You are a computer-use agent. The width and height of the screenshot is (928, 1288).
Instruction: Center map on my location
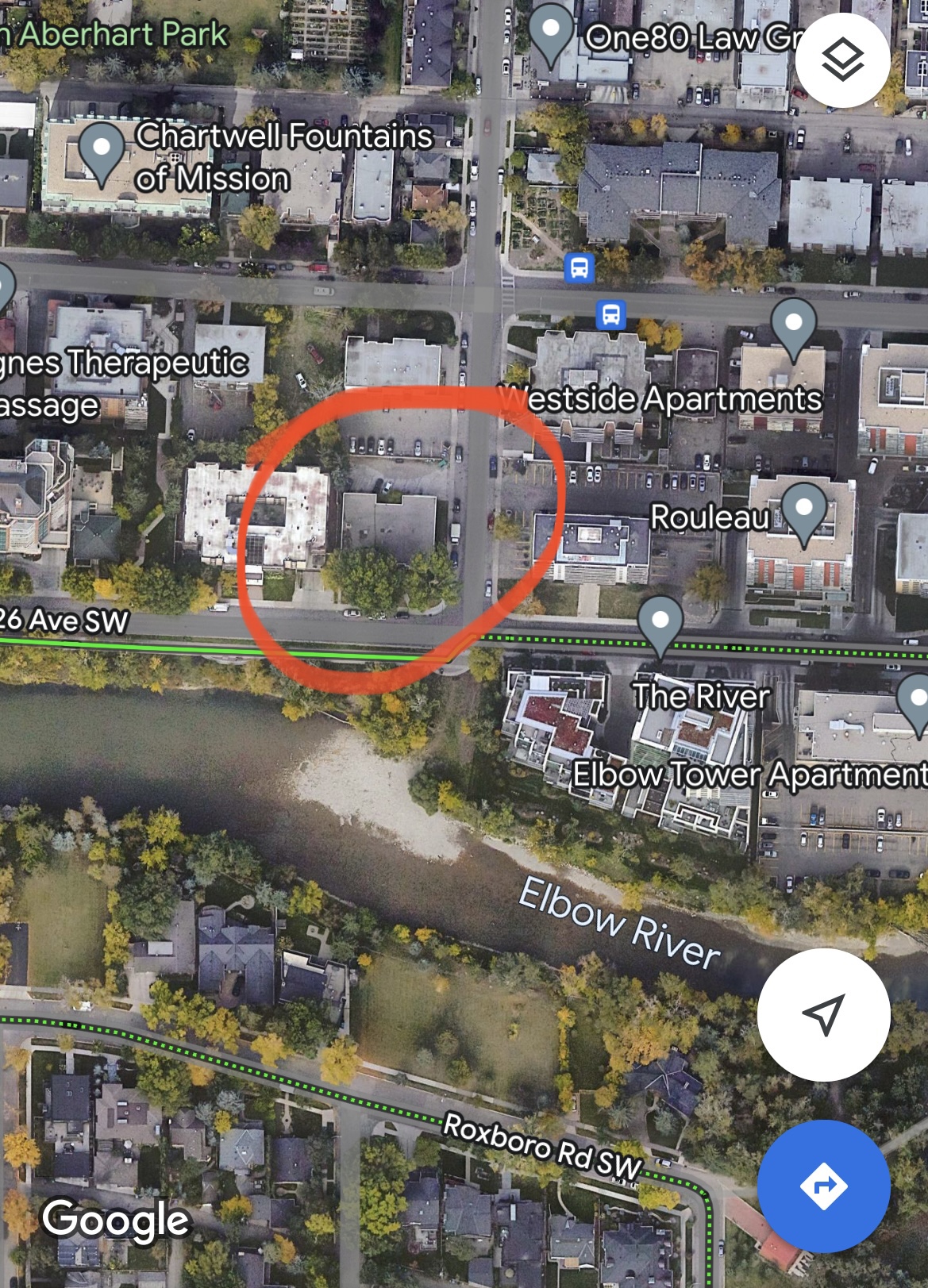pos(823,1014)
